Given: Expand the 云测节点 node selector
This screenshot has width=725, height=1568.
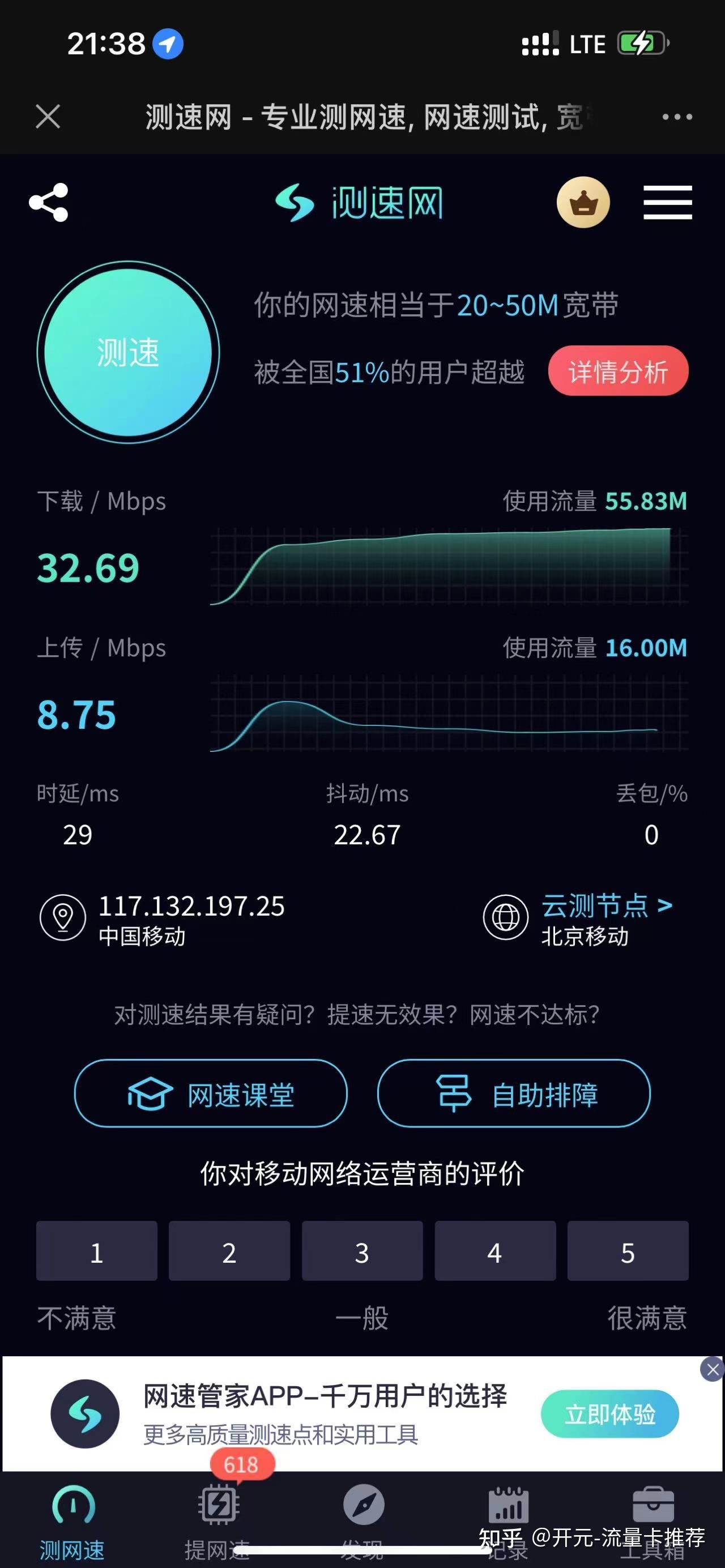Looking at the screenshot, I should tap(606, 907).
